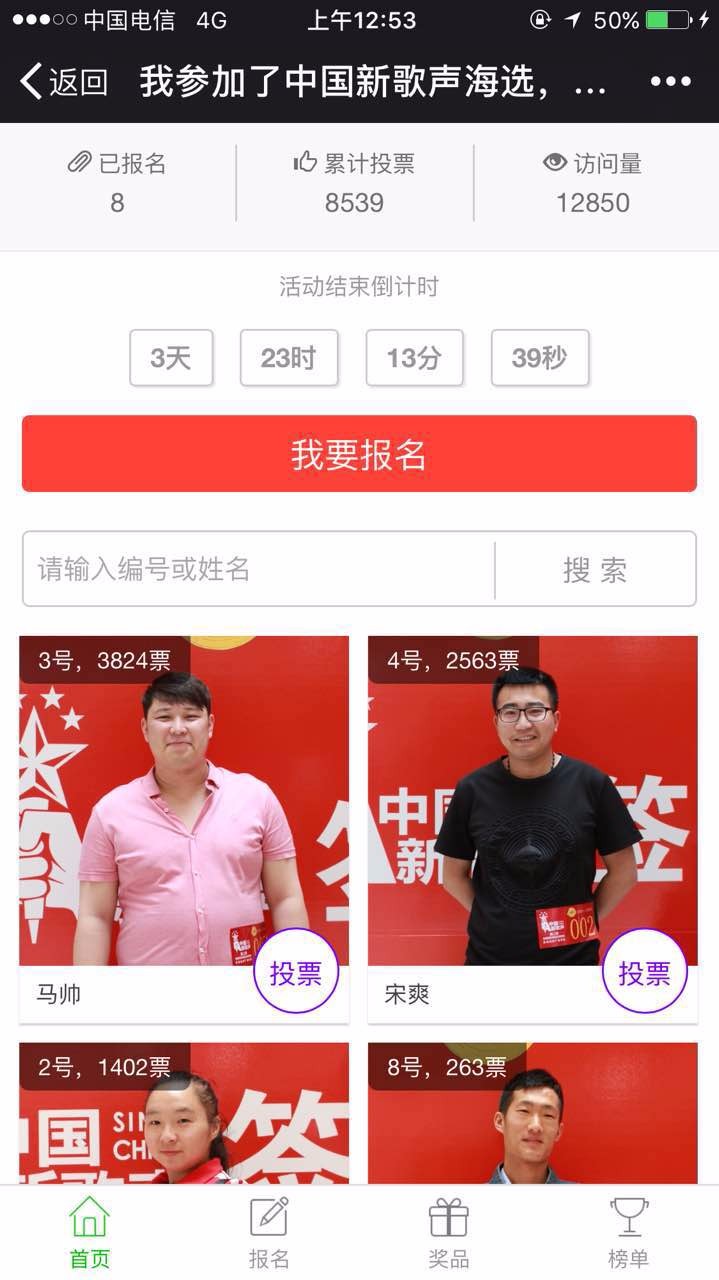Screen dimensions: 719x1280
Task: Vote for 马帅 with 投票
Action: tap(296, 972)
